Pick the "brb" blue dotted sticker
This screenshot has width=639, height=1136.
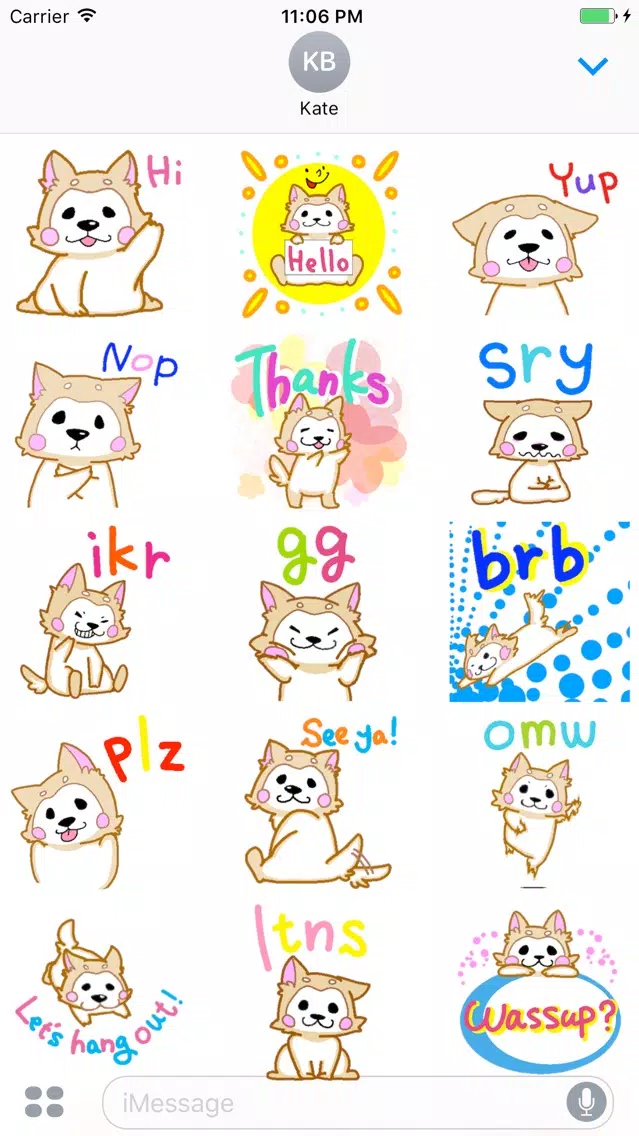[540, 611]
